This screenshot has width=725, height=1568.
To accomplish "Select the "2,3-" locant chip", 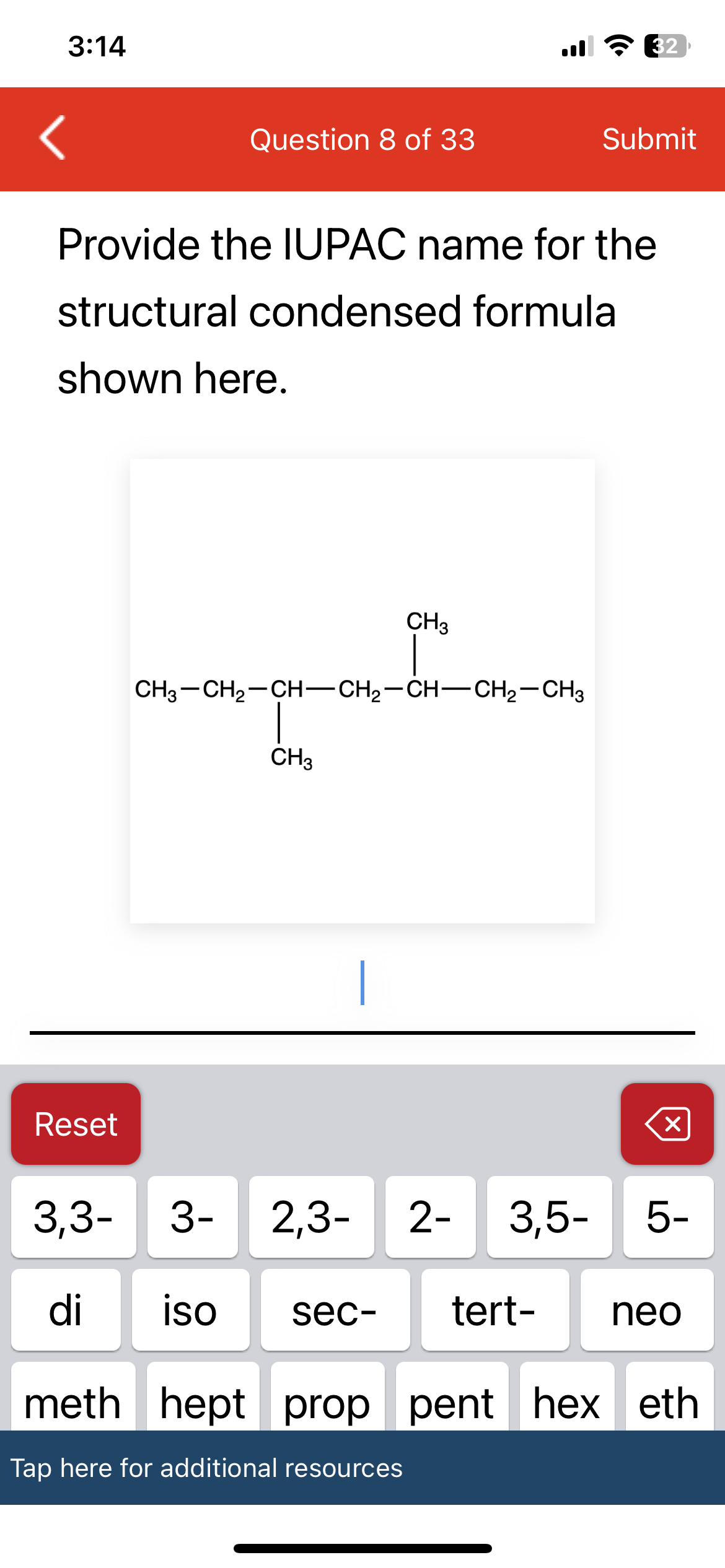I will (312, 1215).
